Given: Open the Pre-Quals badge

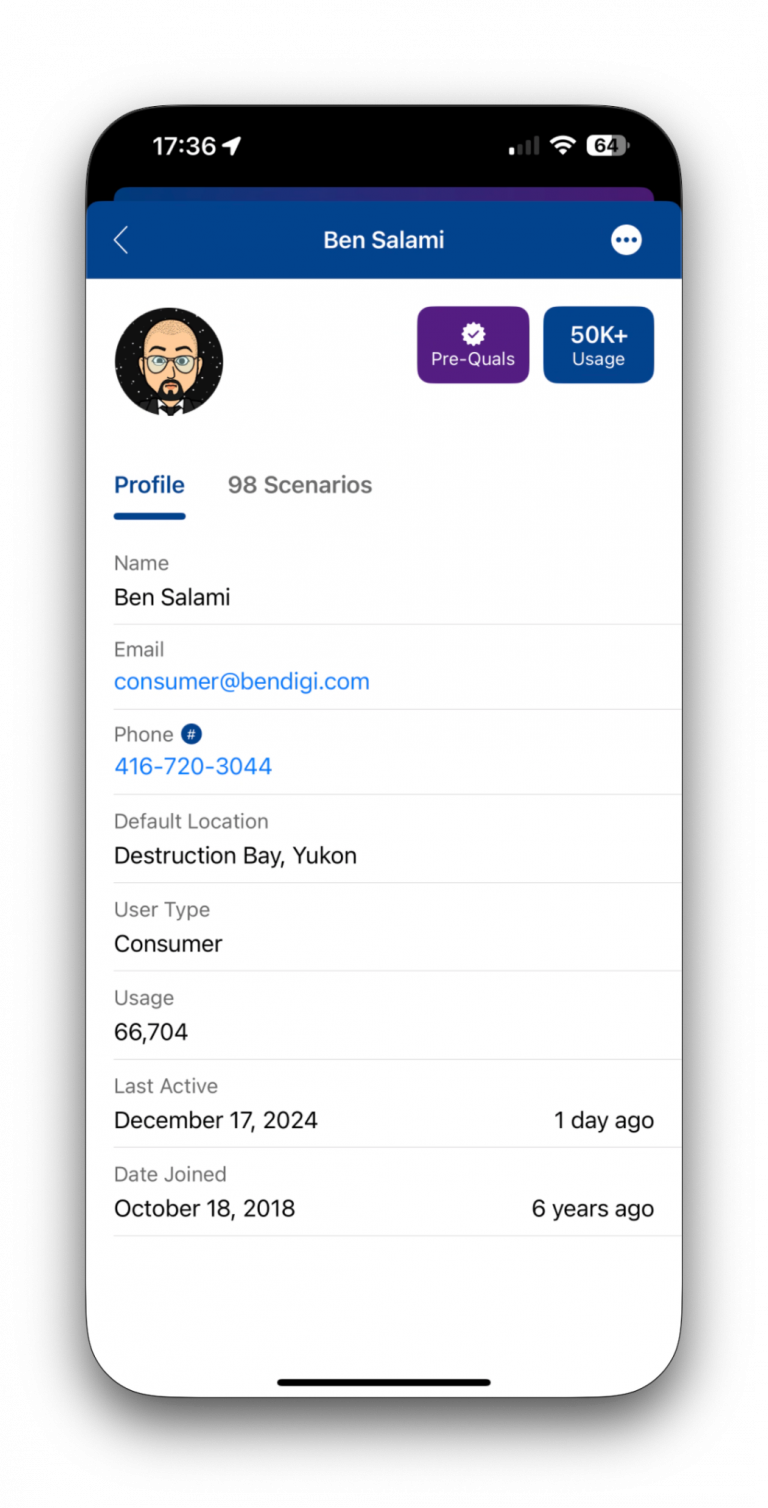Looking at the screenshot, I should pyautogui.click(x=473, y=345).
